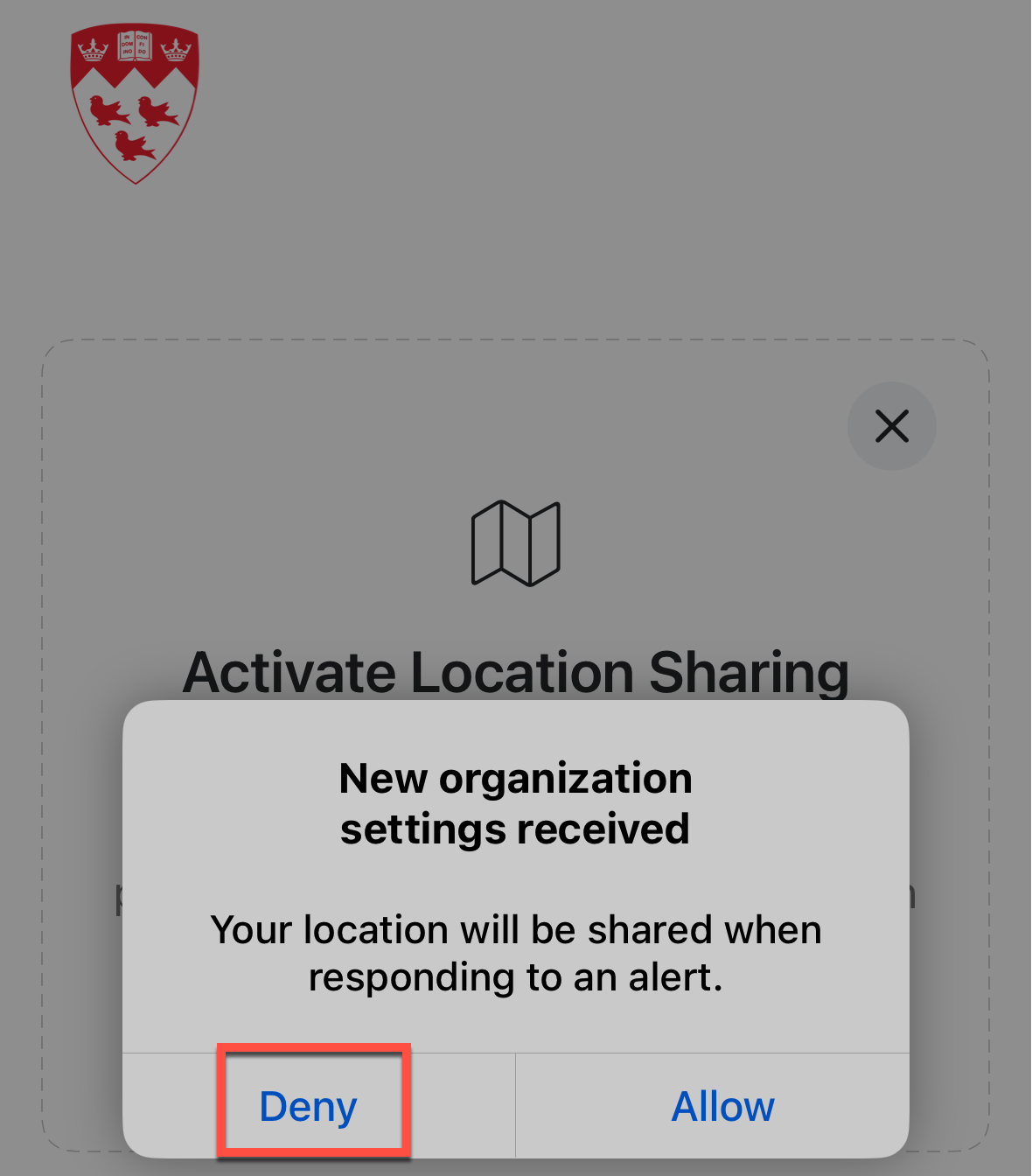Deny location sharing in the dialog

pyautogui.click(x=309, y=1106)
